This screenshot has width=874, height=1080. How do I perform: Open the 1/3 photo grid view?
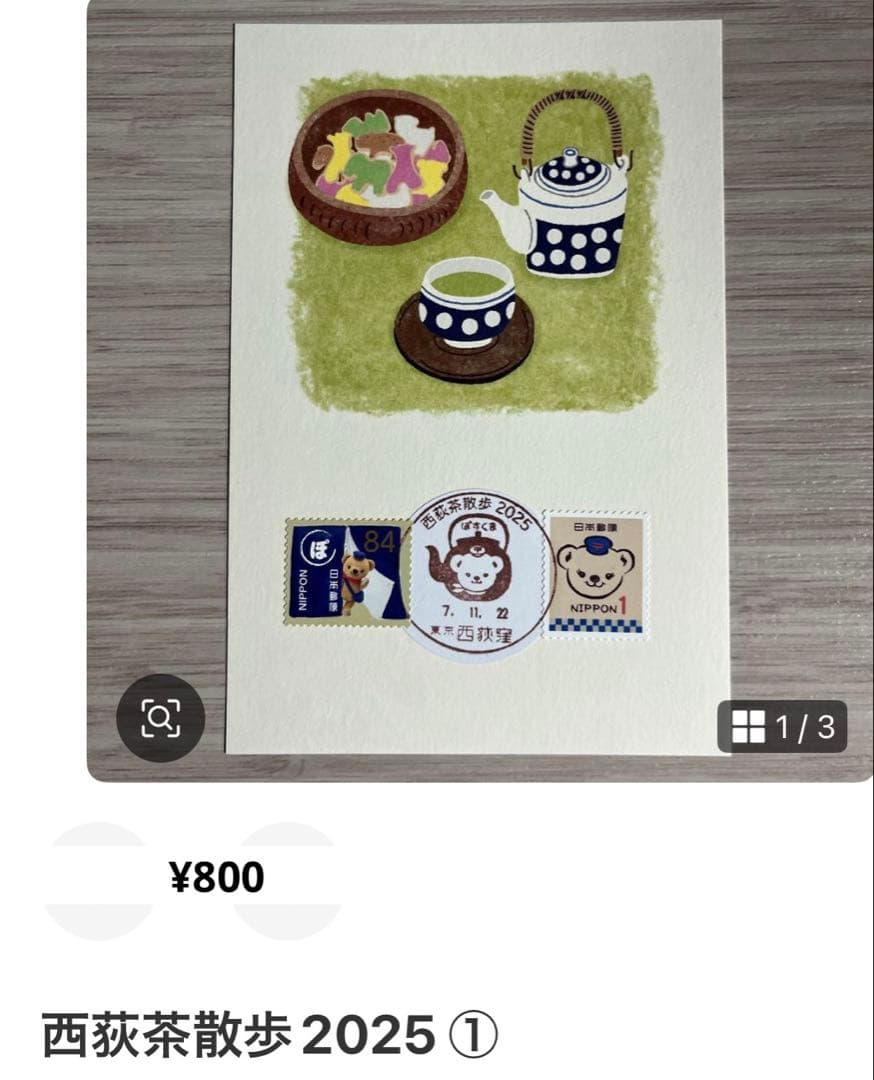click(x=782, y=727)
